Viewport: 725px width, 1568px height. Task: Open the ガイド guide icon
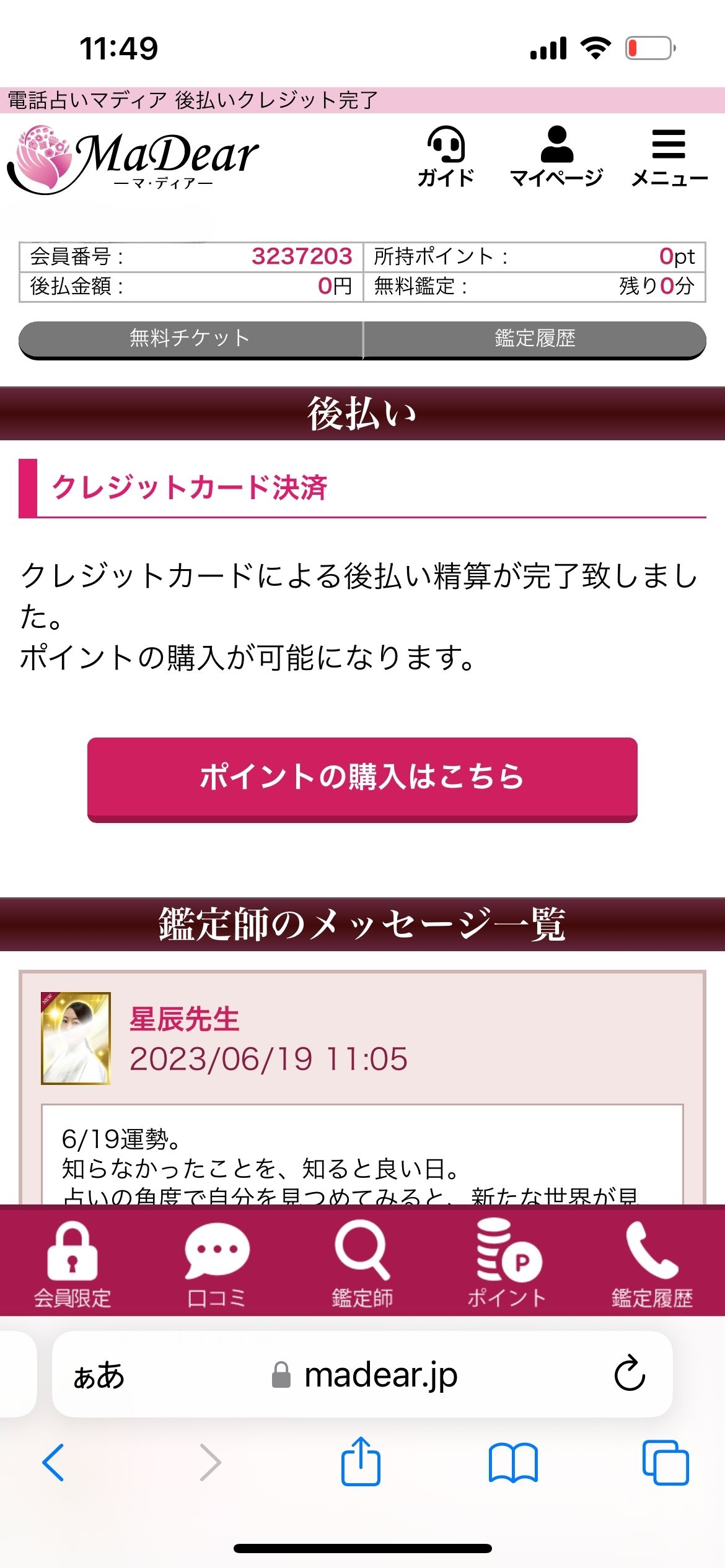[446, 156]
